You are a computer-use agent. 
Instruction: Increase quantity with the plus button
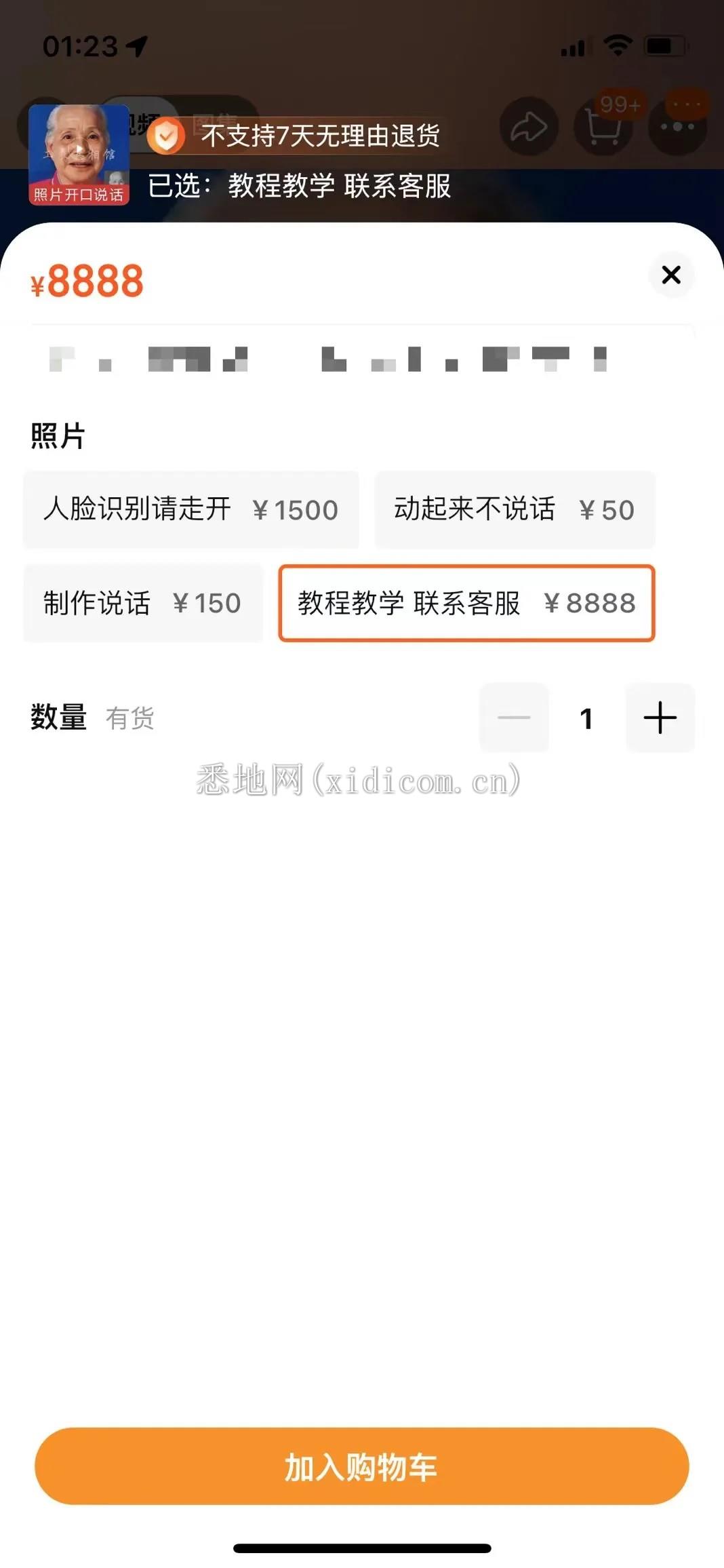[660, 718]
